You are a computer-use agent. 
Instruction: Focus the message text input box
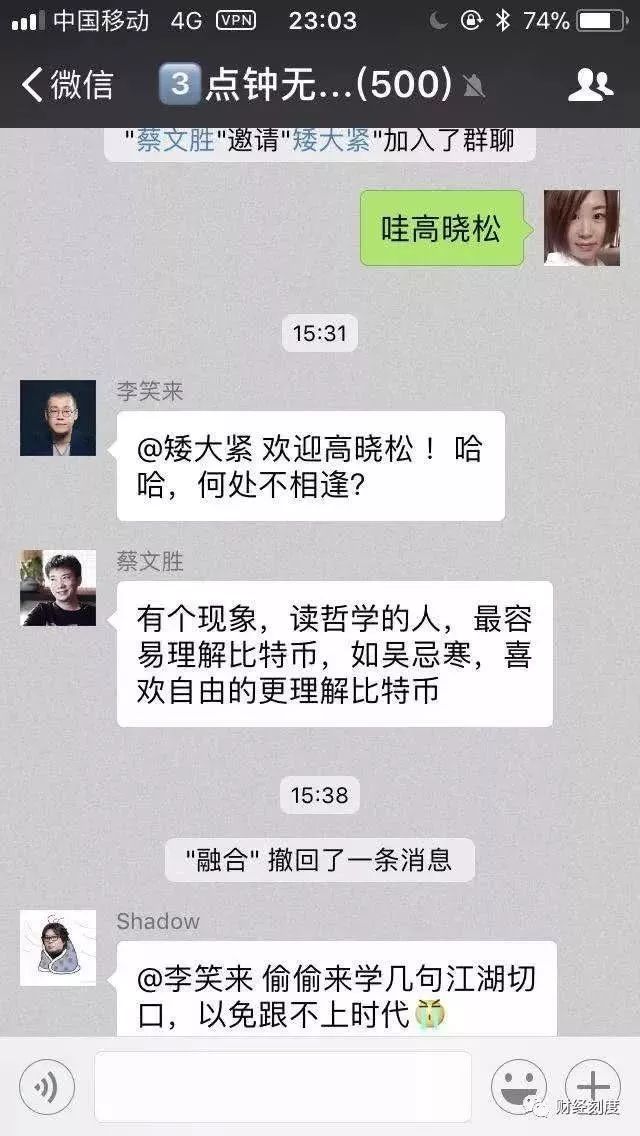[x=282, y=1086]
